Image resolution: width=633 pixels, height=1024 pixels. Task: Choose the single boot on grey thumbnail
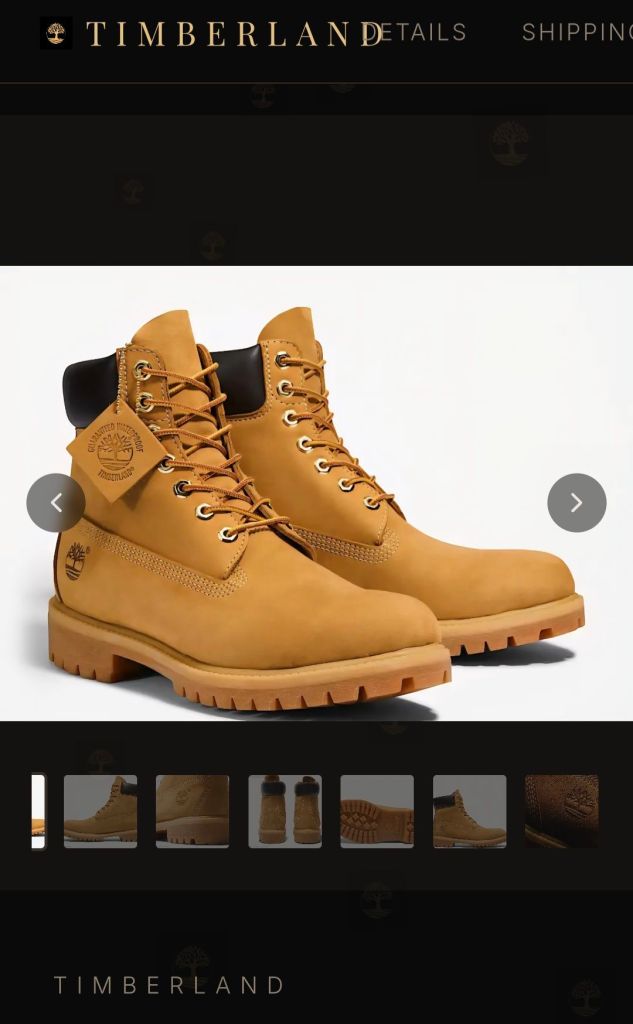click(469, 811)
